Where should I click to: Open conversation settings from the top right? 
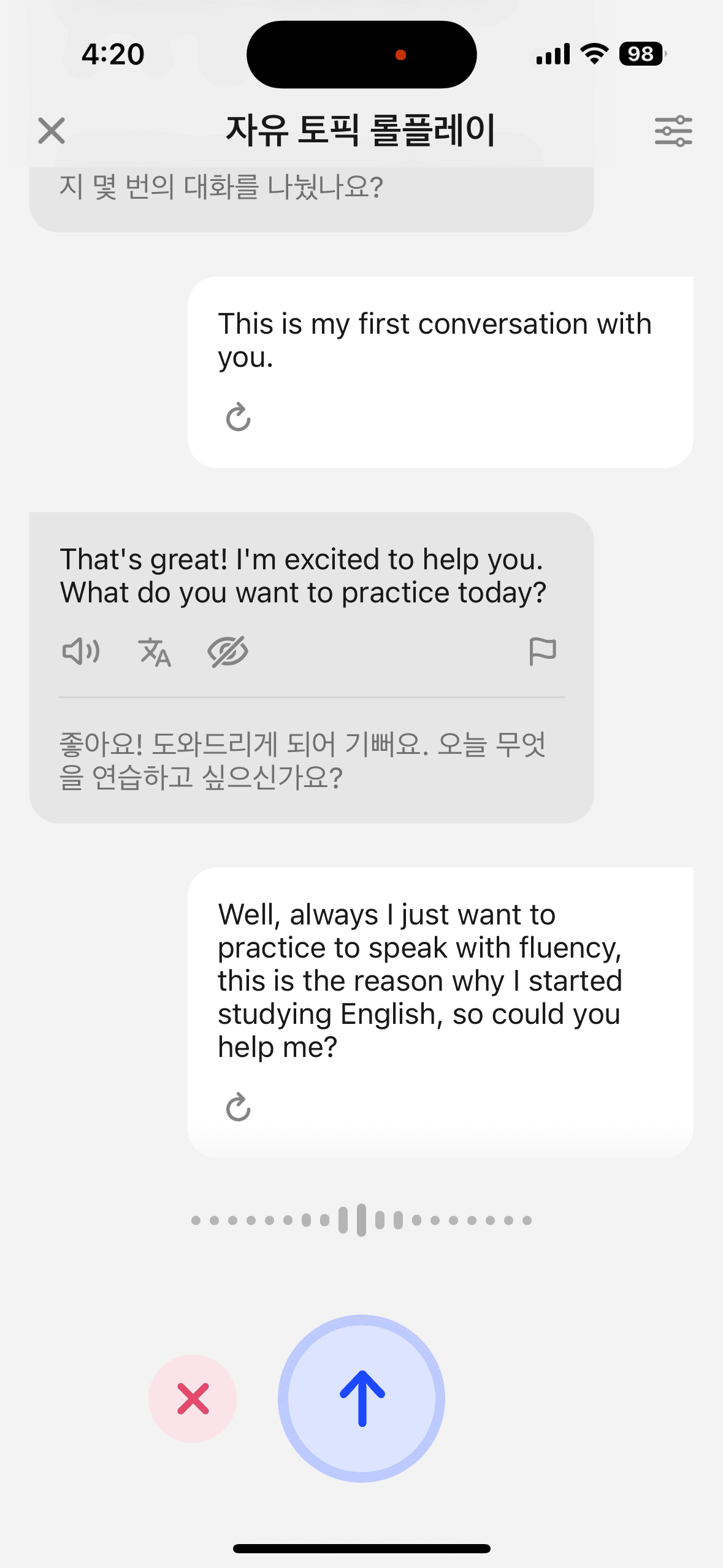pyautogui.click(x=672, y=131)
